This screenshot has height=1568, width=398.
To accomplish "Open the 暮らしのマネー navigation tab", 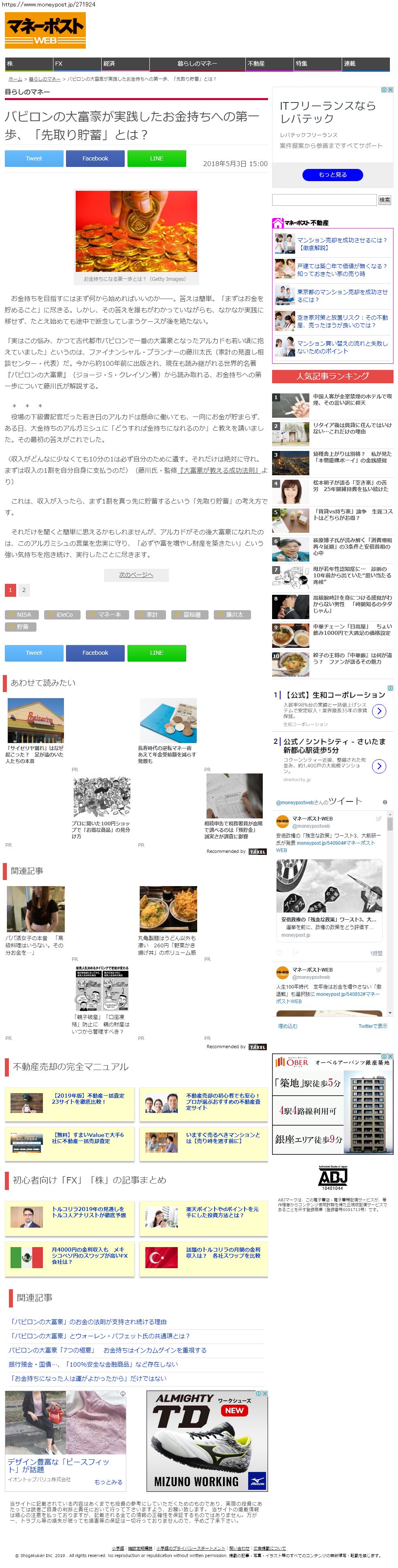I will click(197, 64).
